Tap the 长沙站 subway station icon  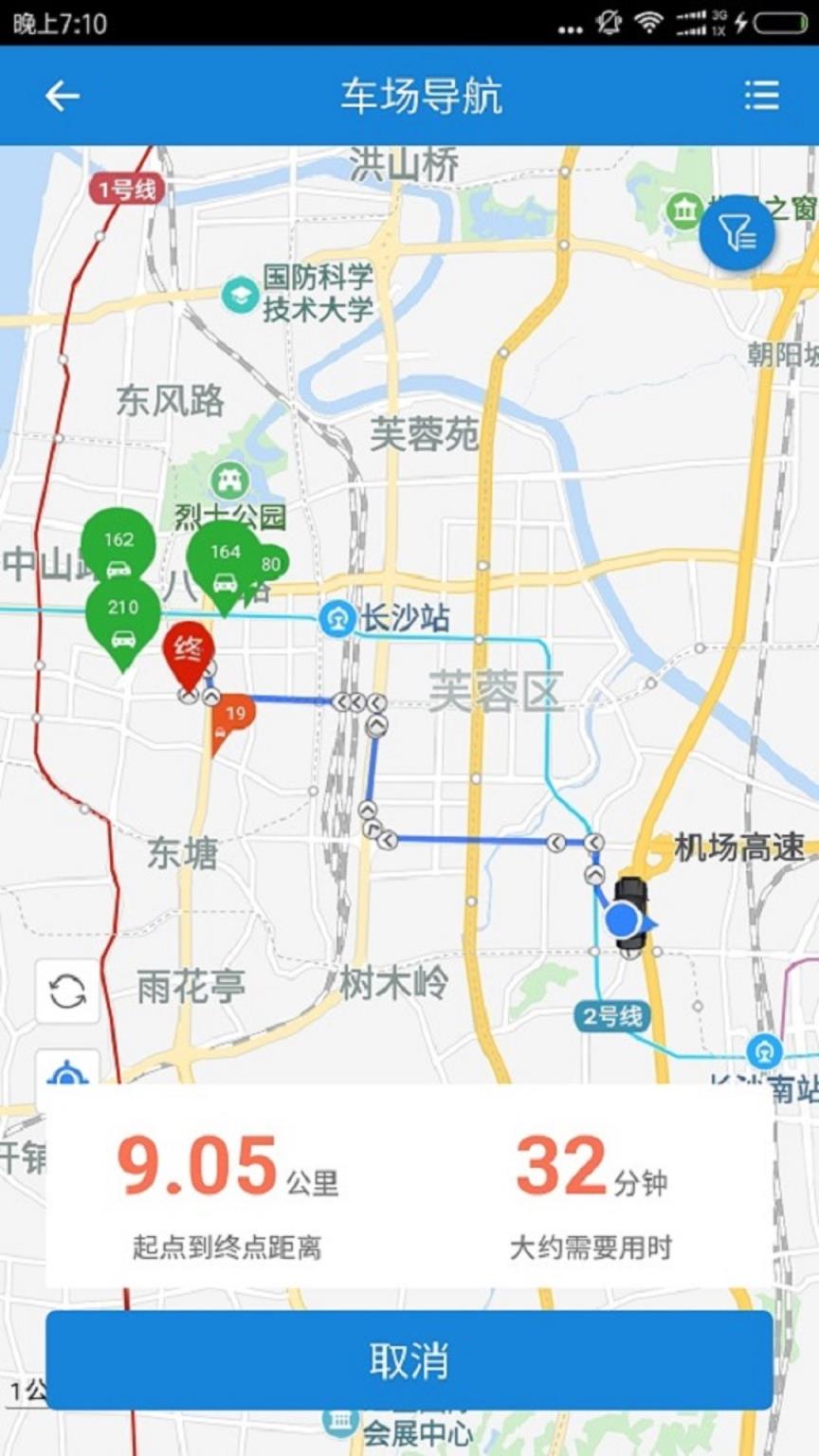click(x=337, y=618)
